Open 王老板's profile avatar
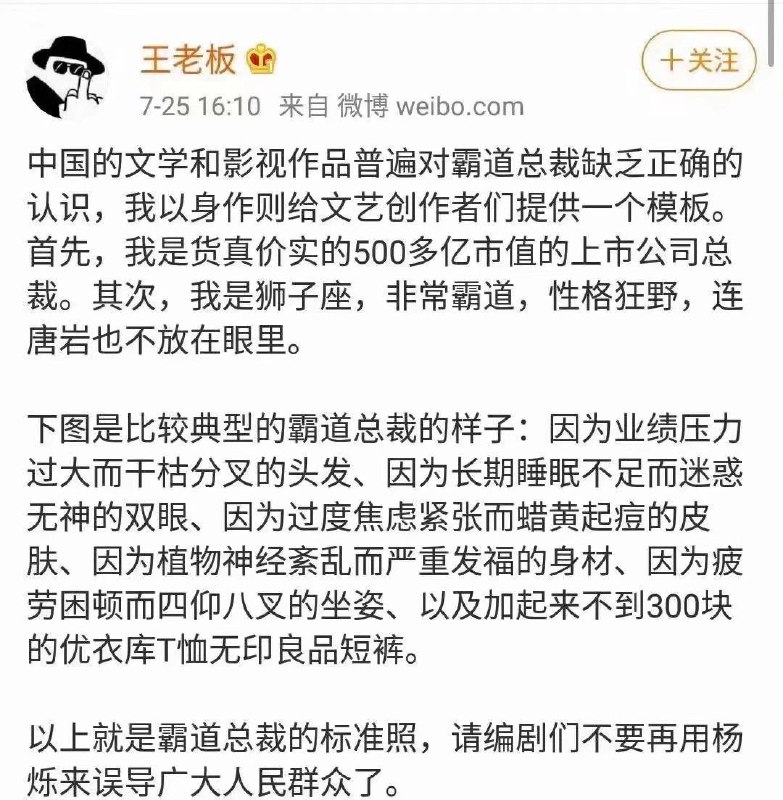 click(x=65, y=77)
